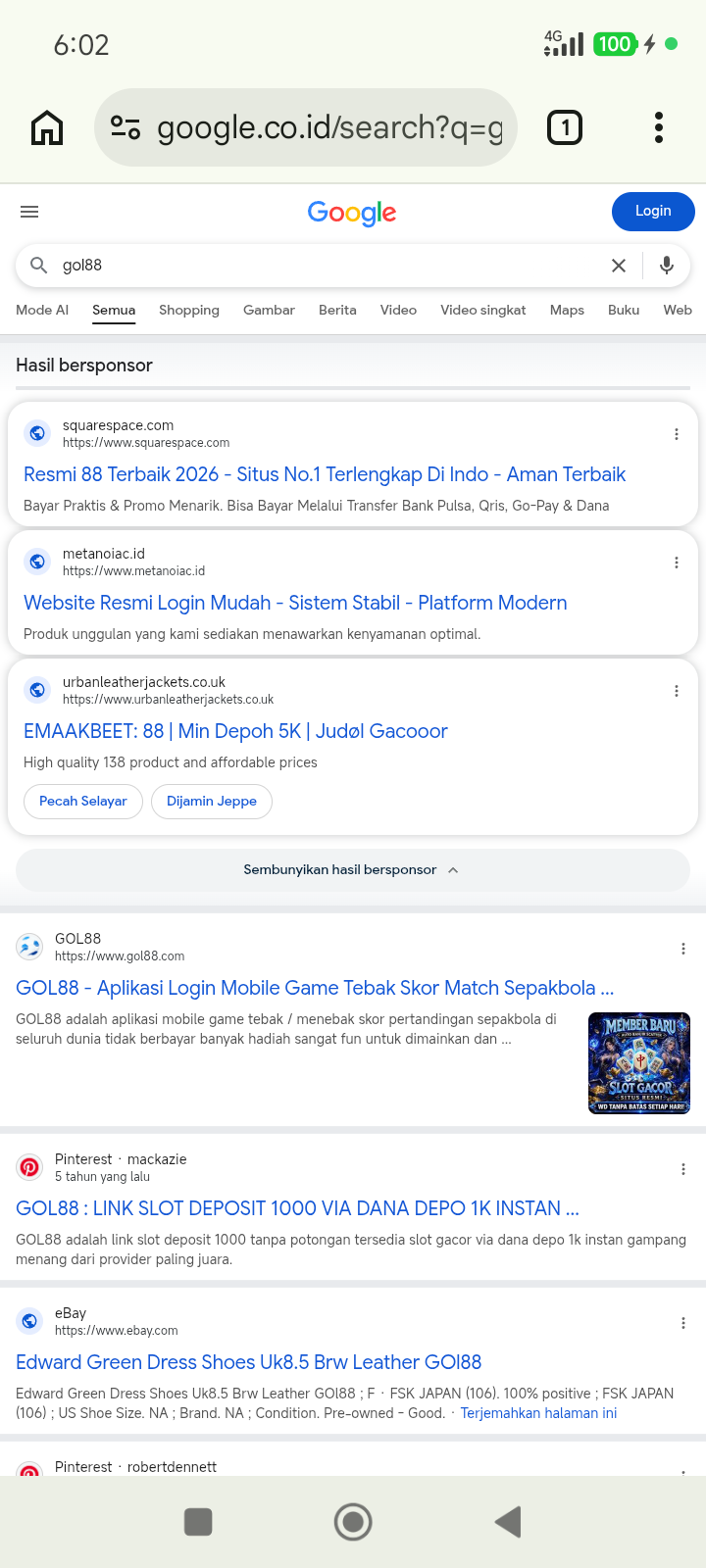Screen dimensions: 706x1568
Task: Switch to the Berita tab
Action: click(x=337, y=310)
